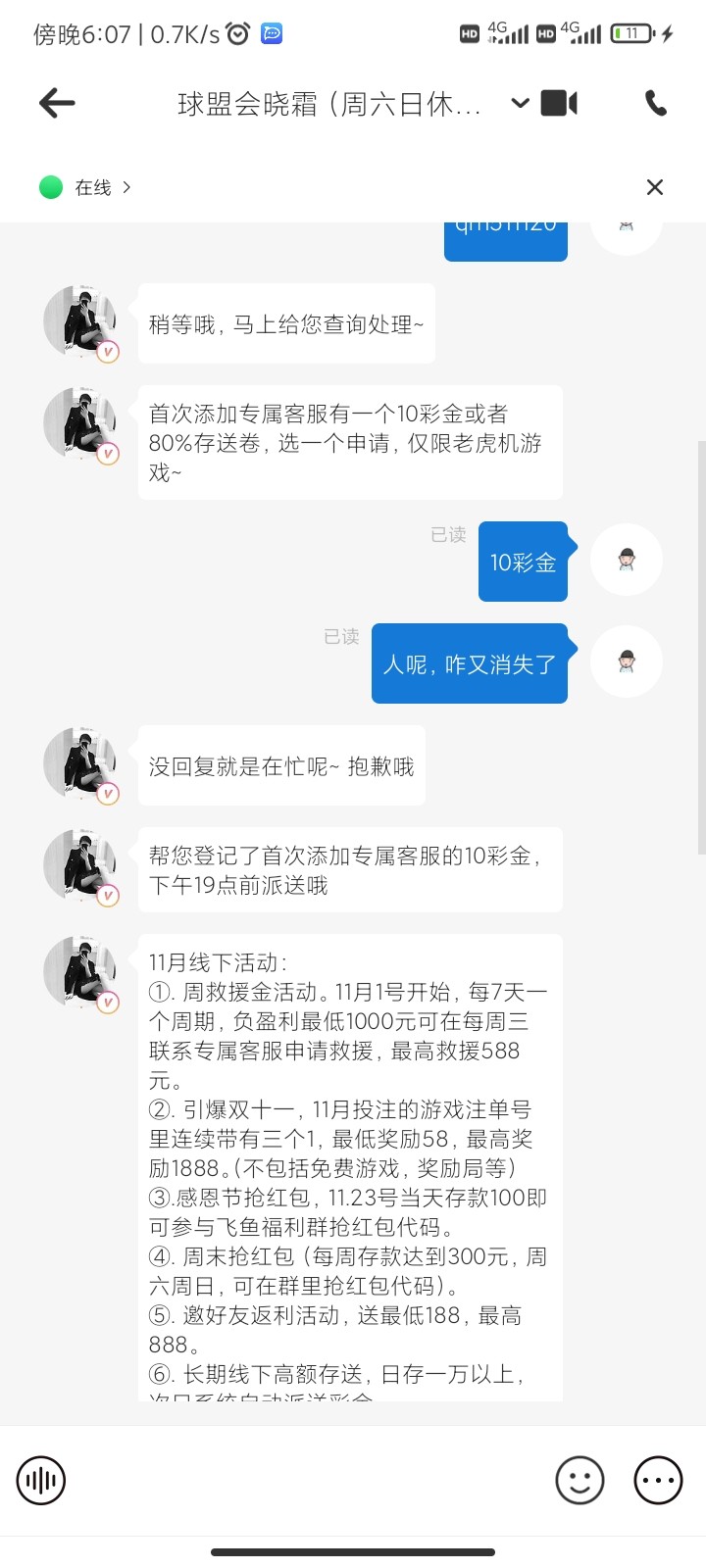
Task: Open the more options ellipsis menu
Action: [657, 1480]
